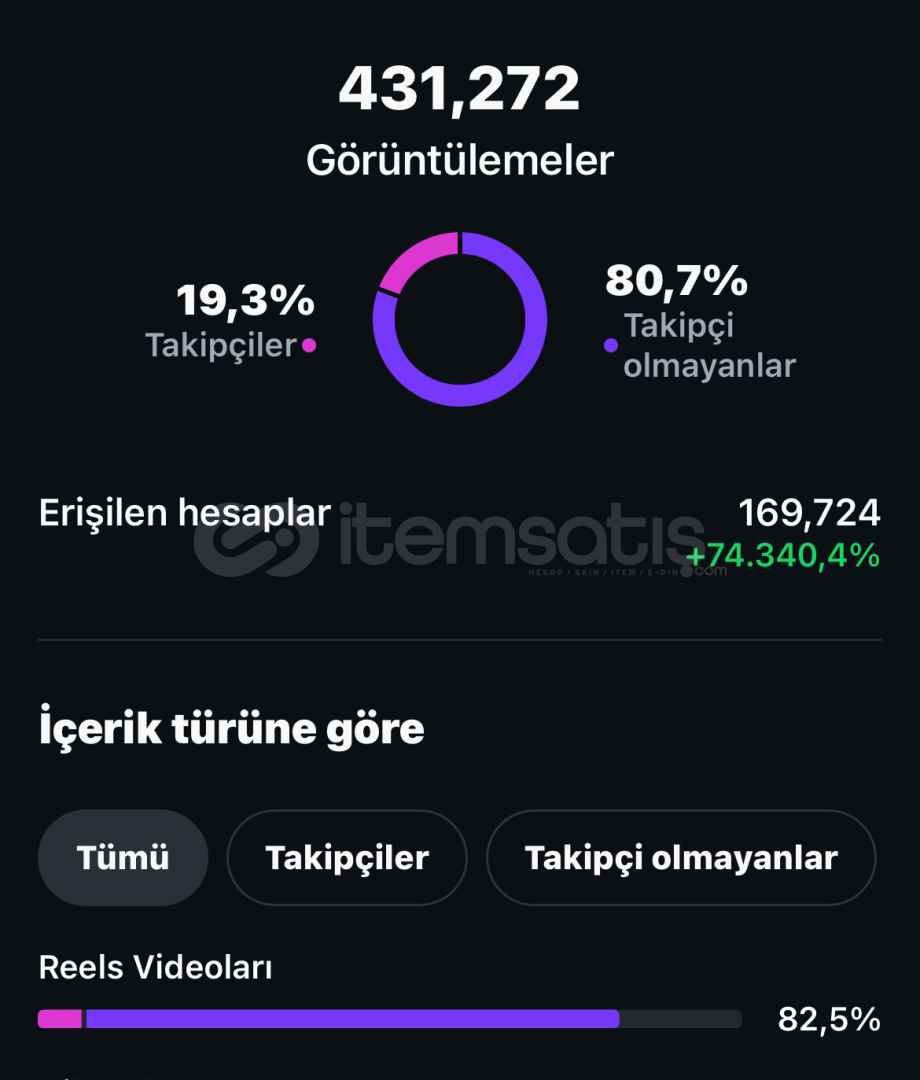The height and width of the screenshot is (1080, 920).
Task: Select the Tümü filter chip
Action: pos(123,858)
